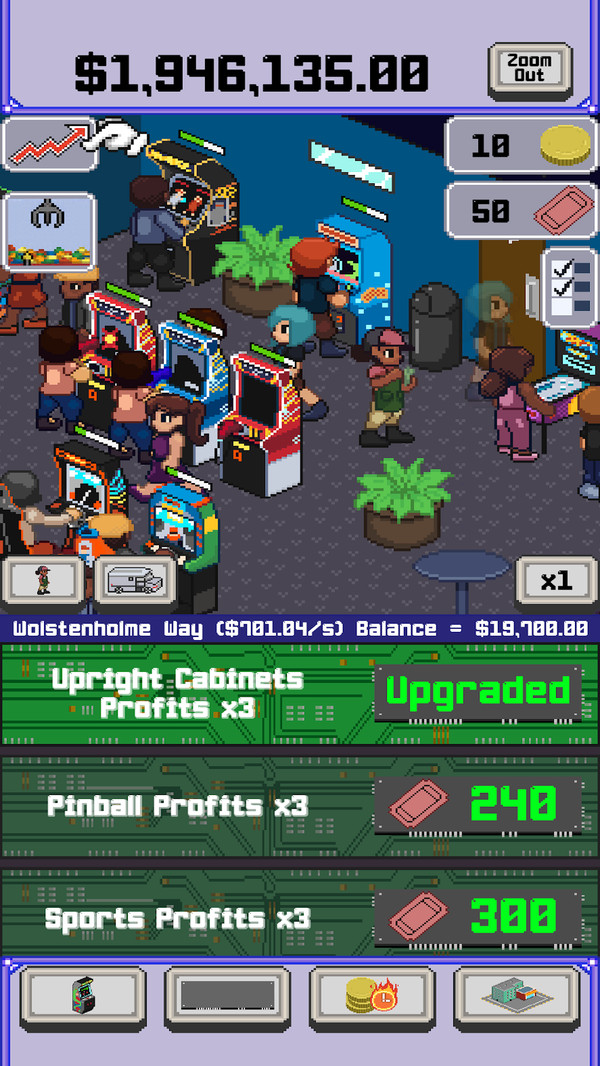Open the delivery truck button

pos(138,579)
